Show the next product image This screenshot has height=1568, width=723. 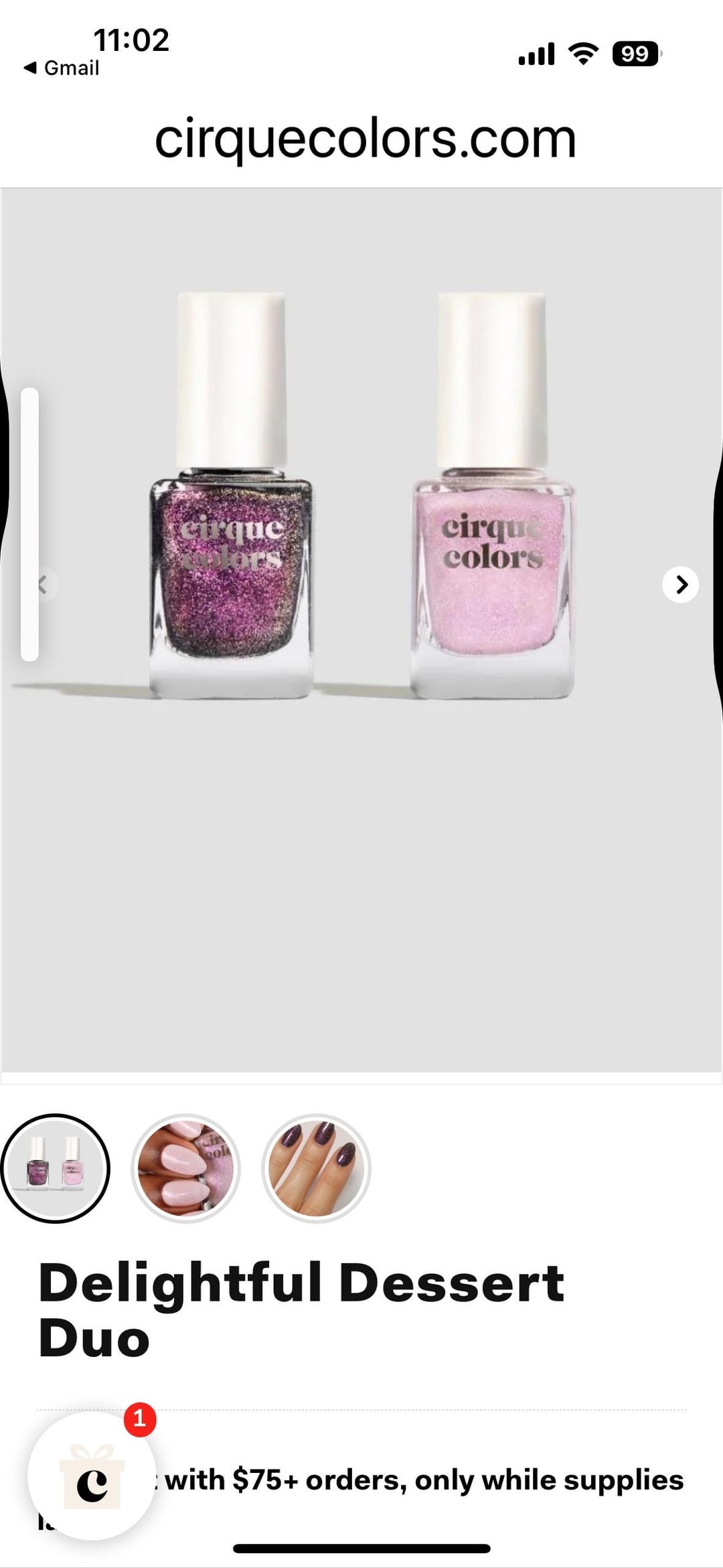coord(680,585)
